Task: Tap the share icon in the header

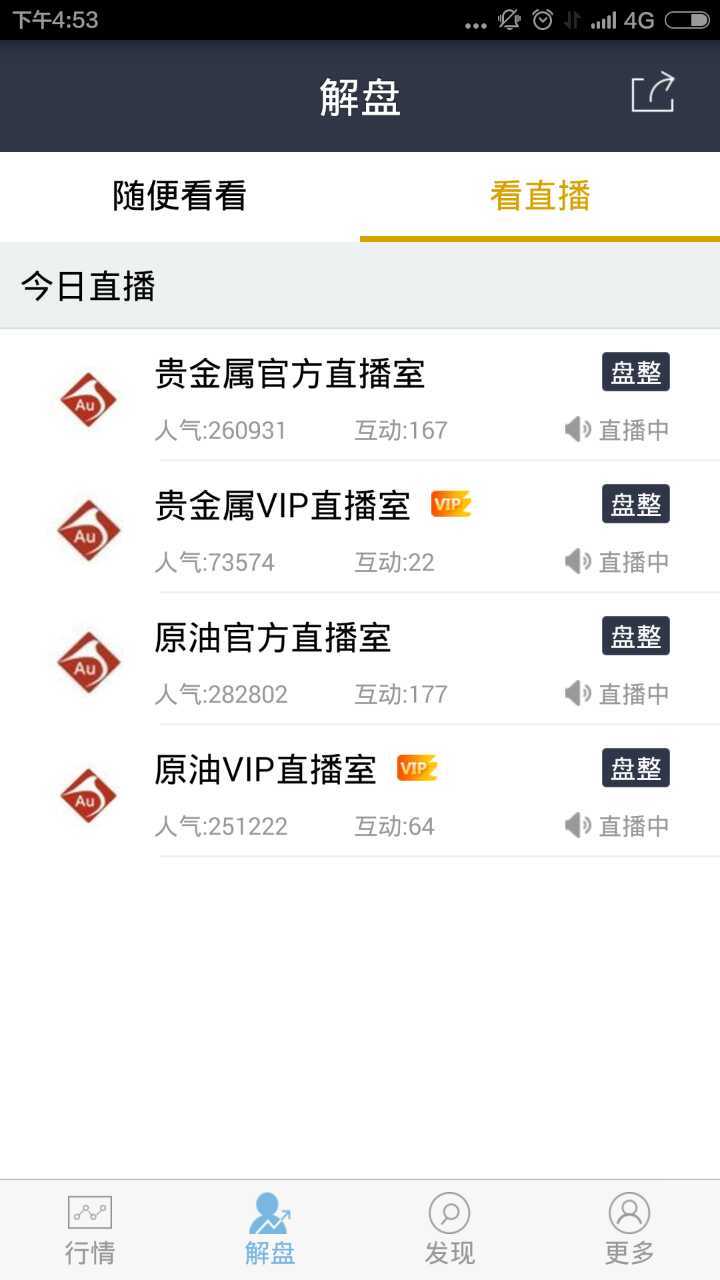Action: [x=653, y=94]
